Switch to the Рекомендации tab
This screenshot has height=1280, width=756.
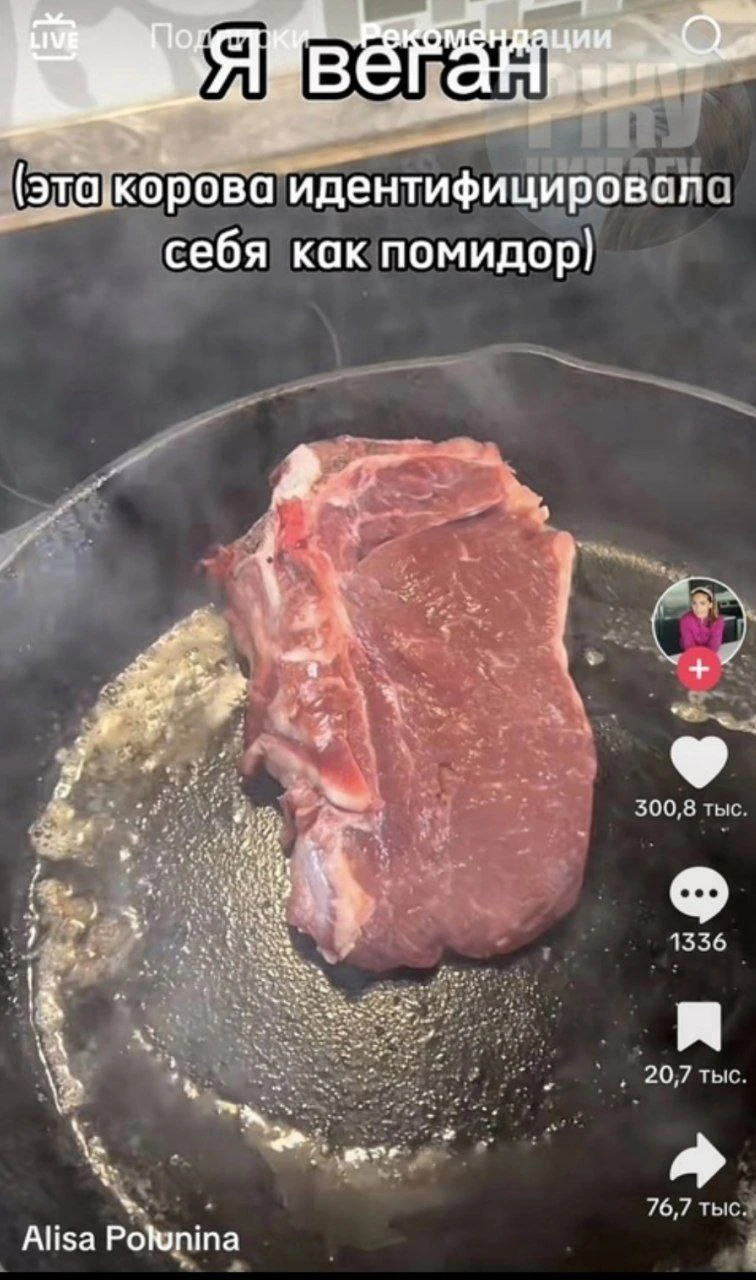coord(484,37)
